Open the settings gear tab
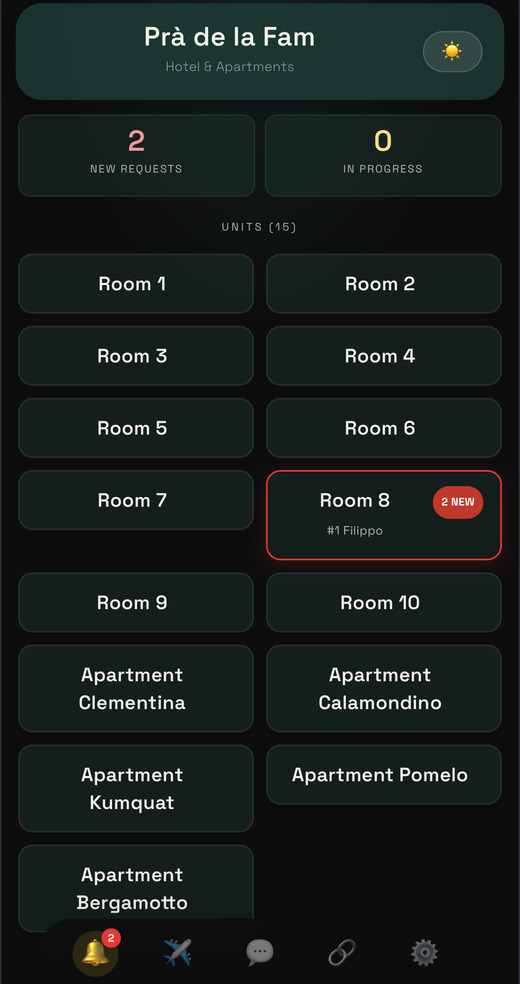 click(424, 953)
